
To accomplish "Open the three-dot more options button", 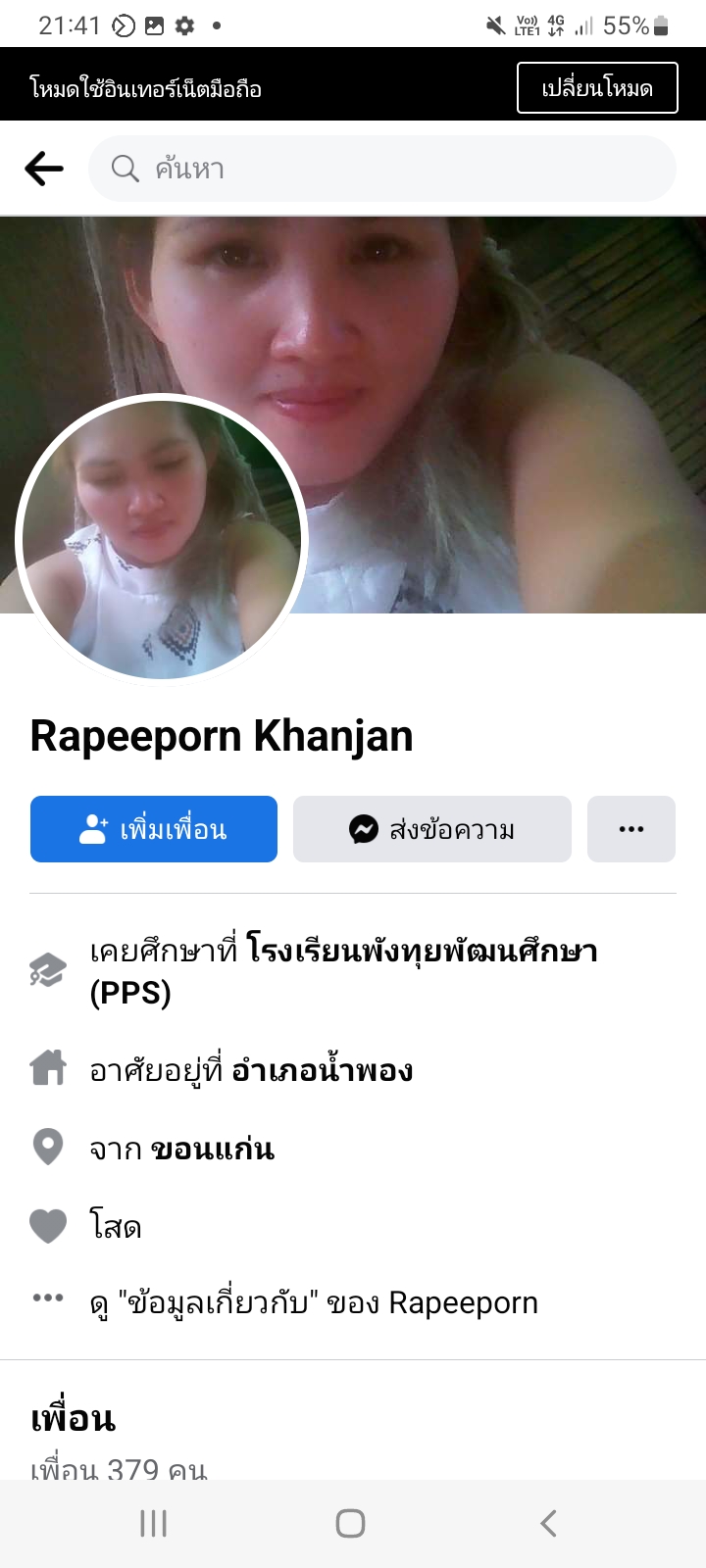I will click(x=631, y=829).
